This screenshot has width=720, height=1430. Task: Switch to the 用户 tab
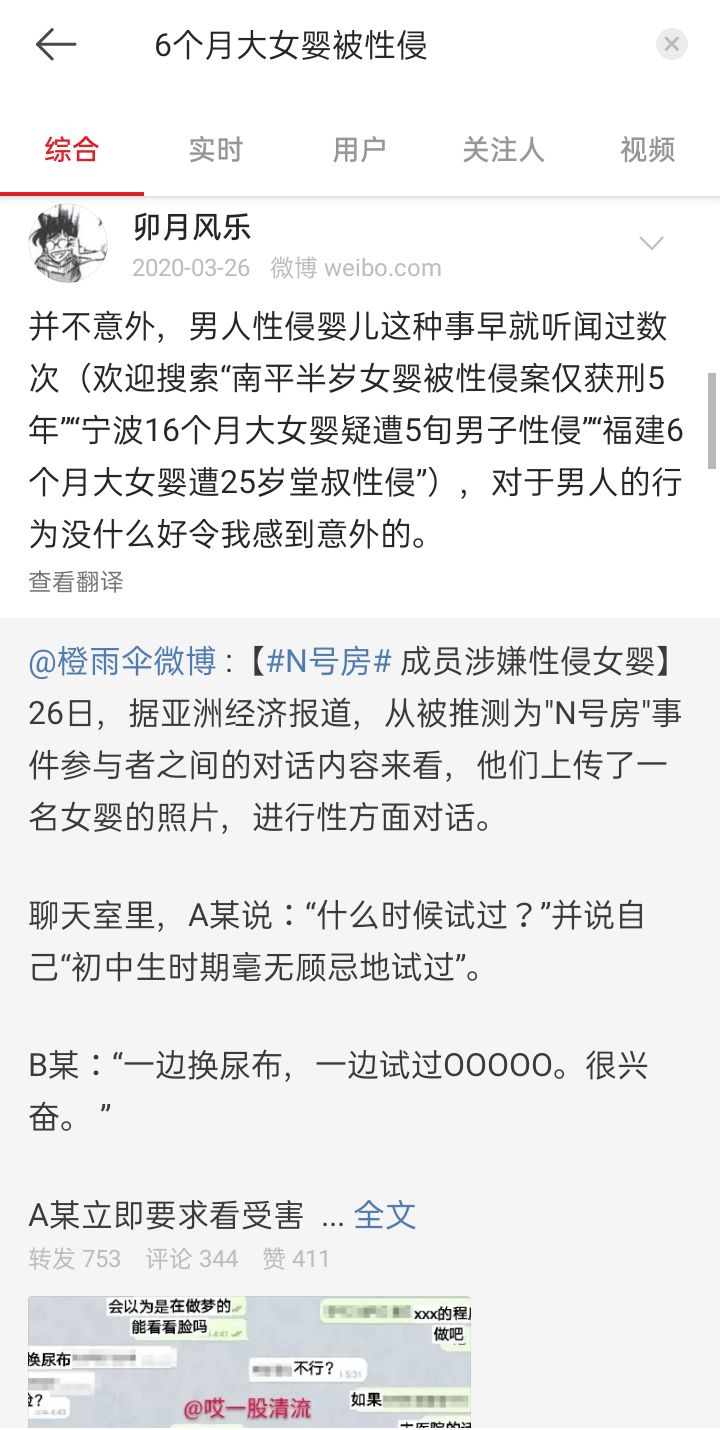pyautogui.click(x=359, y=150)
